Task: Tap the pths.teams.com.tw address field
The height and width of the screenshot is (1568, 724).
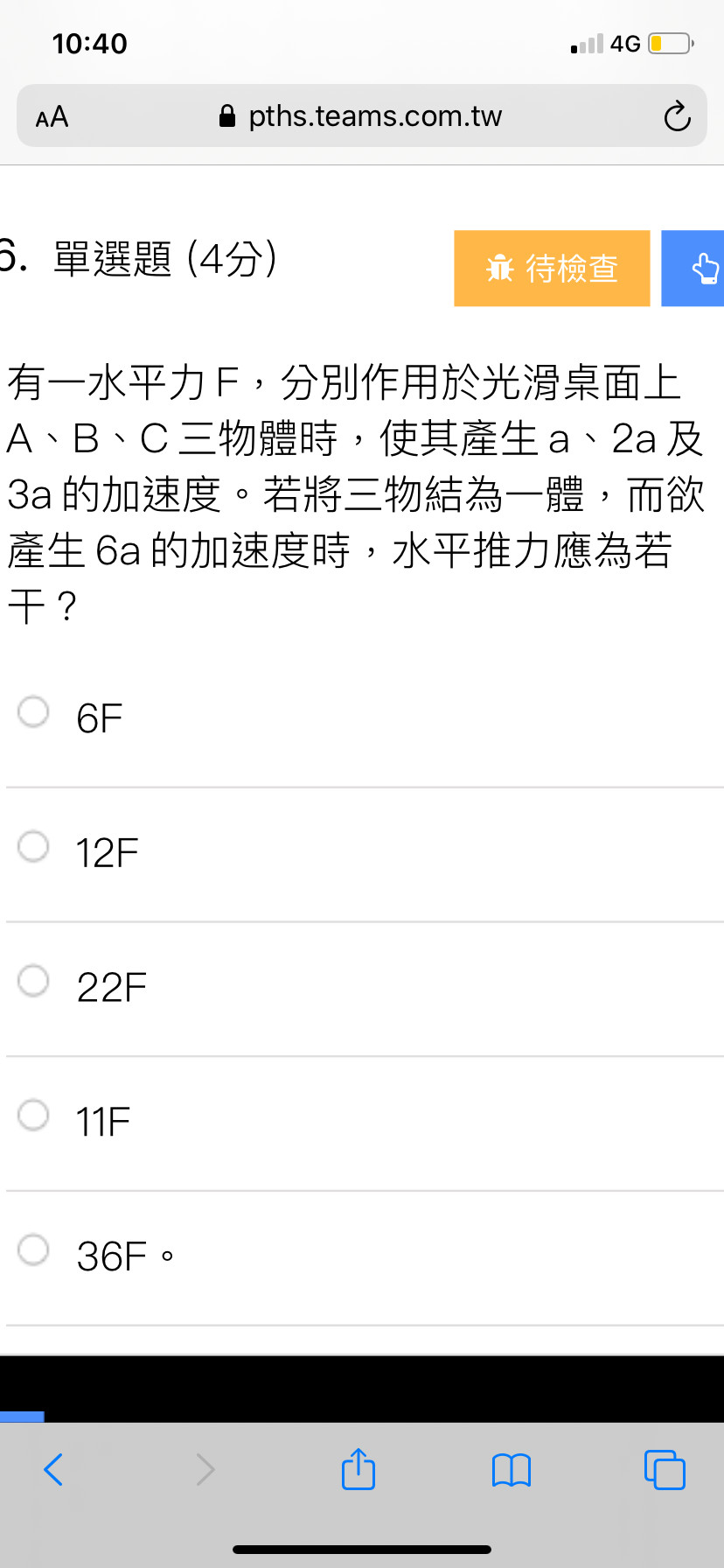Action: 361,116
